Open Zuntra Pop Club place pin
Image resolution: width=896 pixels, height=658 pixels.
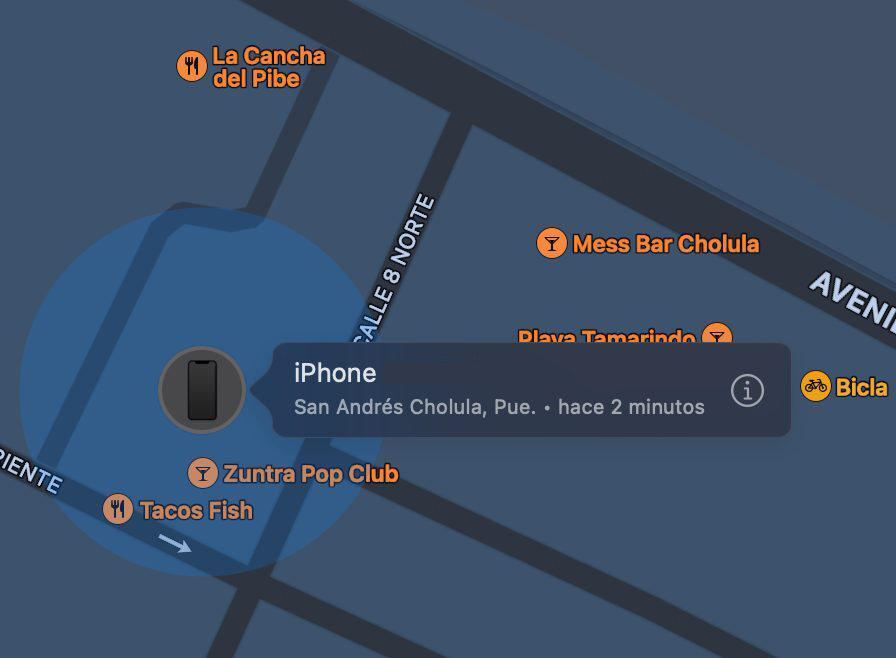click(x=203, y=473)
